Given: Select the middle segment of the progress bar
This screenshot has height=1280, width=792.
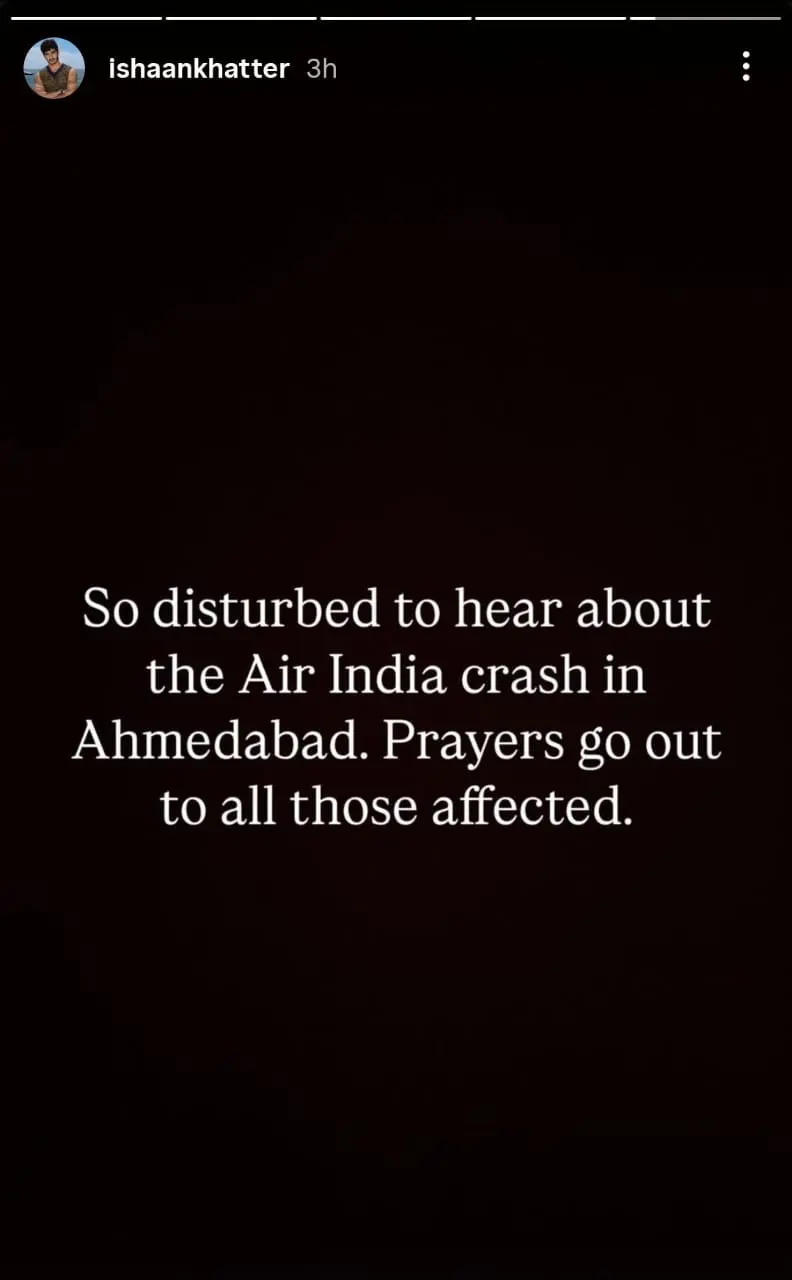Looking at the screenshot, I should click(396, 12).
